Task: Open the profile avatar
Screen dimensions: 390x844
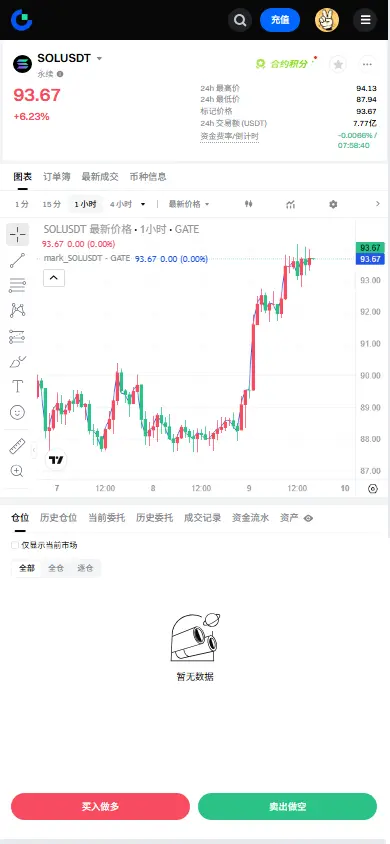Action: [327, 20]
